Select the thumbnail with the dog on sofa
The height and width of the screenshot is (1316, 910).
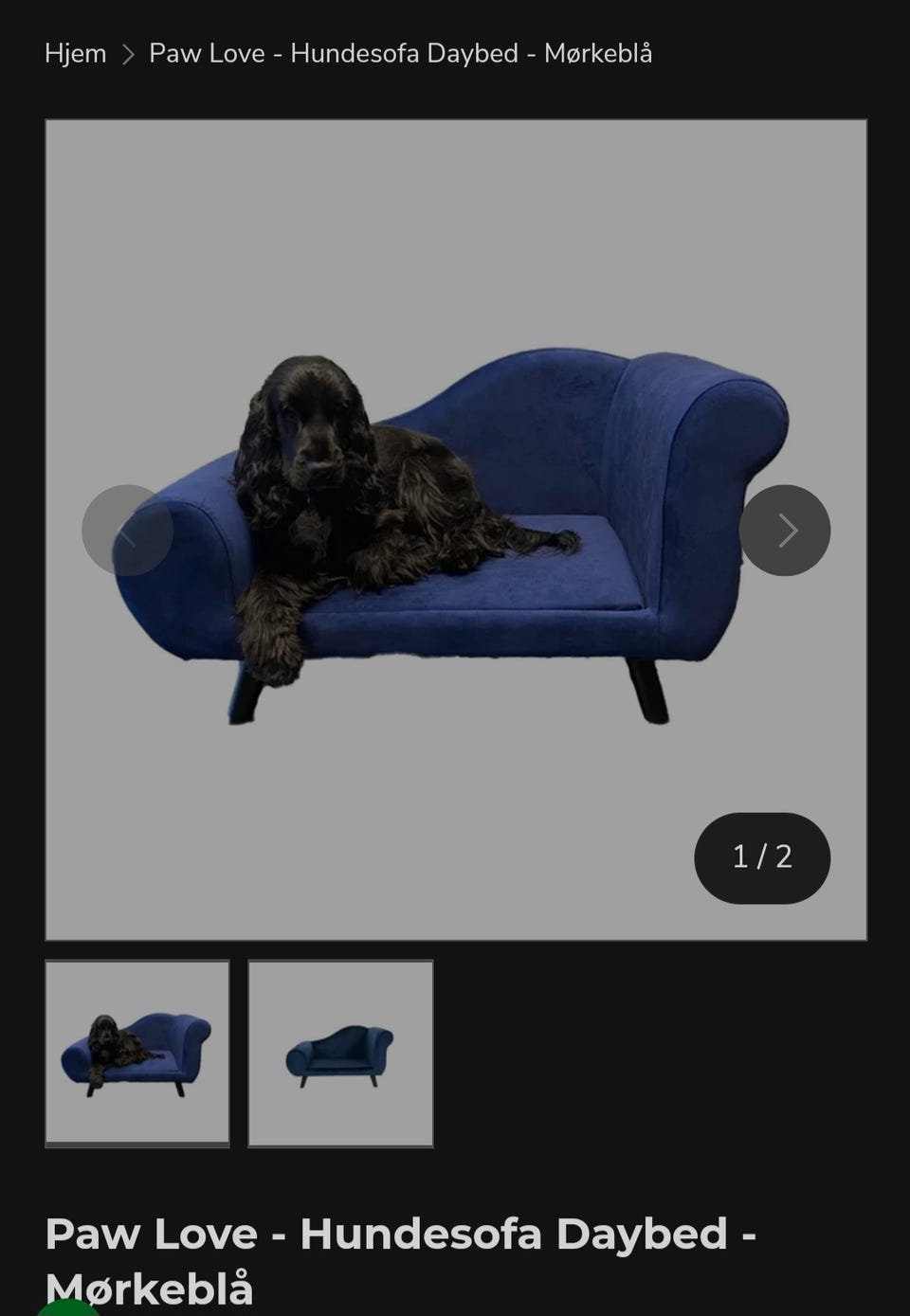137,1053
